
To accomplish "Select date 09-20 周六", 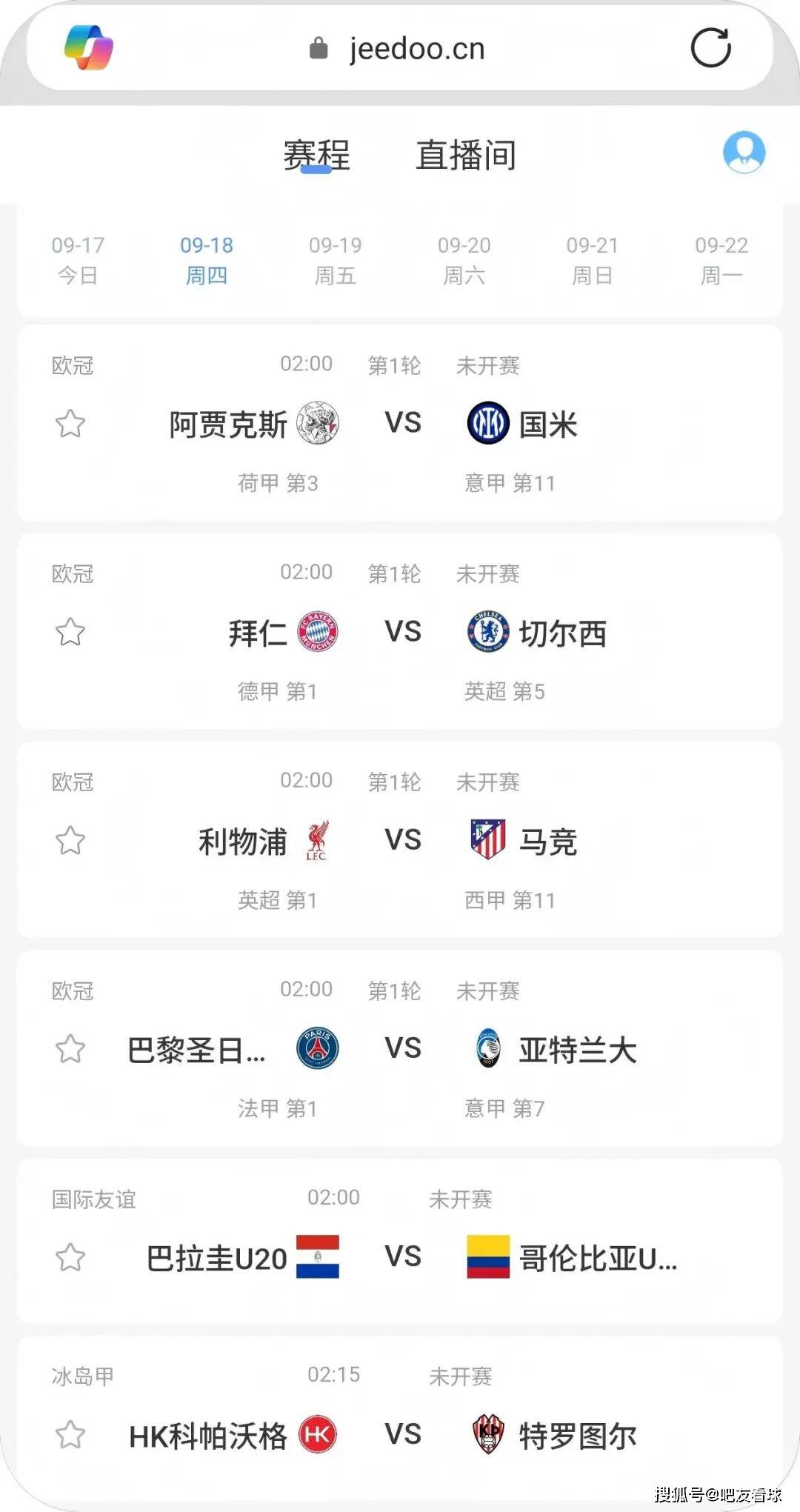I will [x=464, y=260].
